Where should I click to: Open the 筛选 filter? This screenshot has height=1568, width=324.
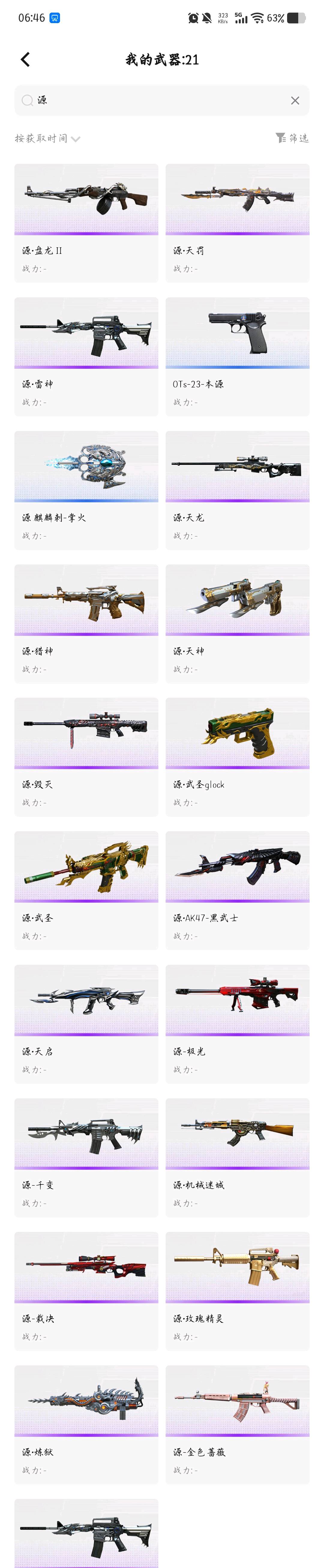click(x=292, y=138)
